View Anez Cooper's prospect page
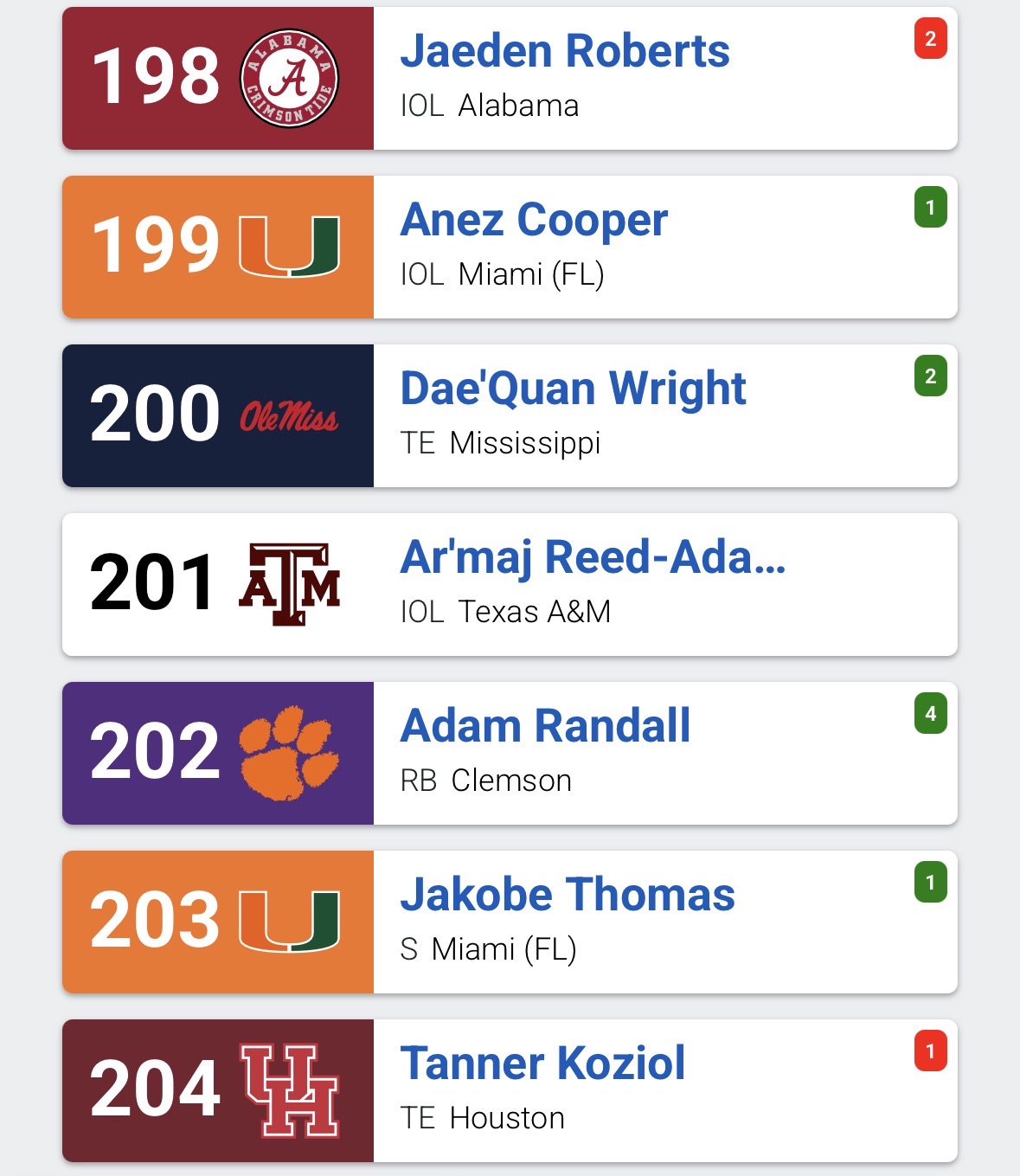1020x1176 pixels. pos(534,220)
